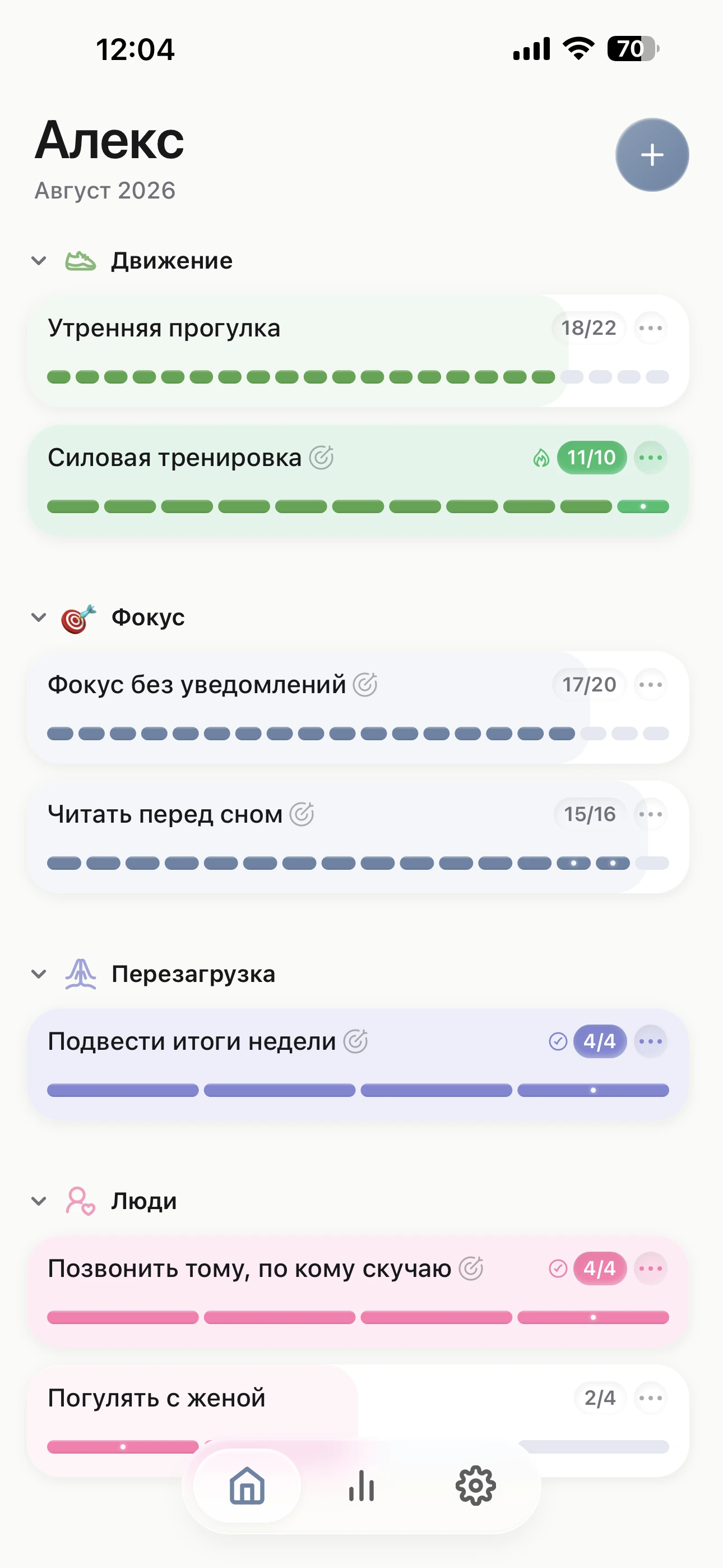Open the Силовая тренировка habit card
Viewport: 723px width, 1568px height.
pos(358,480)
